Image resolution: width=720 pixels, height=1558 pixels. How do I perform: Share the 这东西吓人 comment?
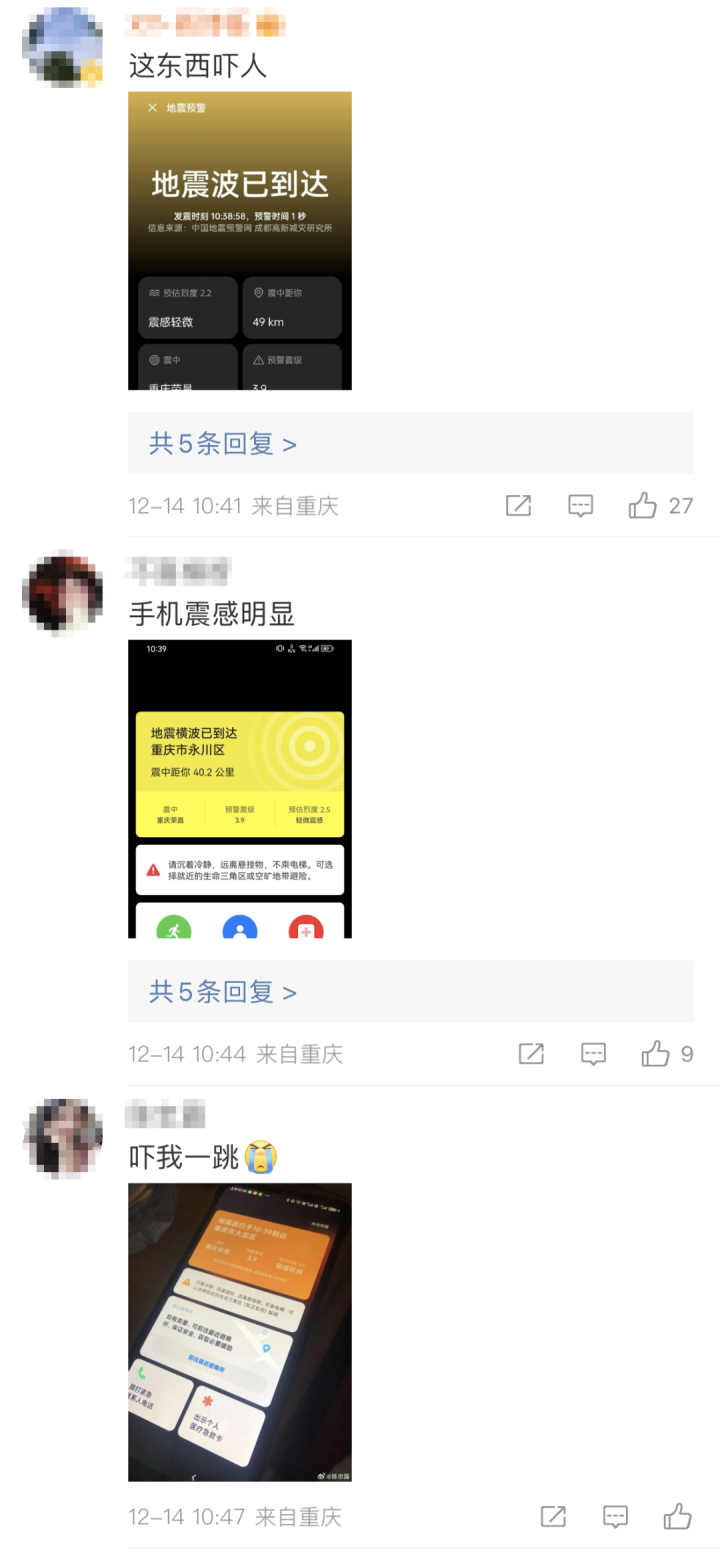tap(518, 506)
